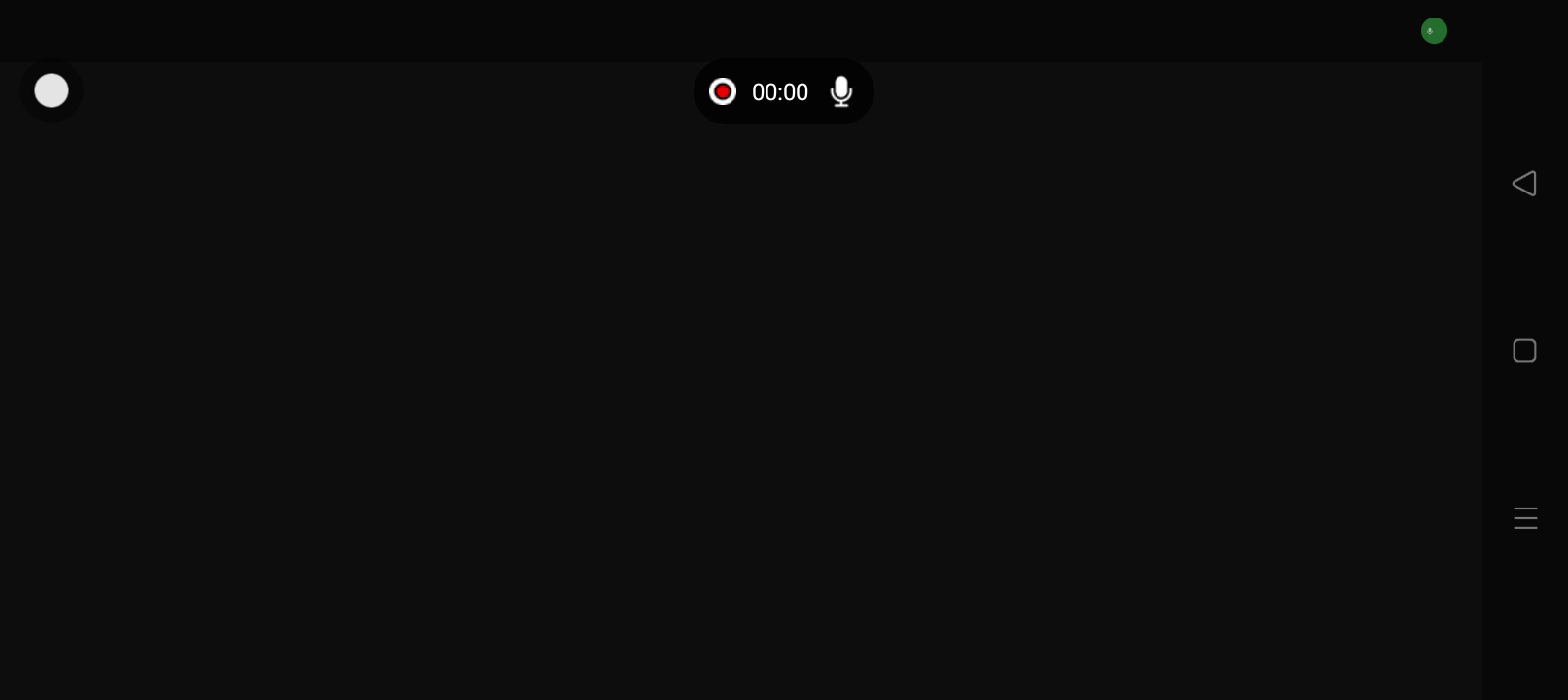Toggle the microphone in the recording pill

coord(841,91)
